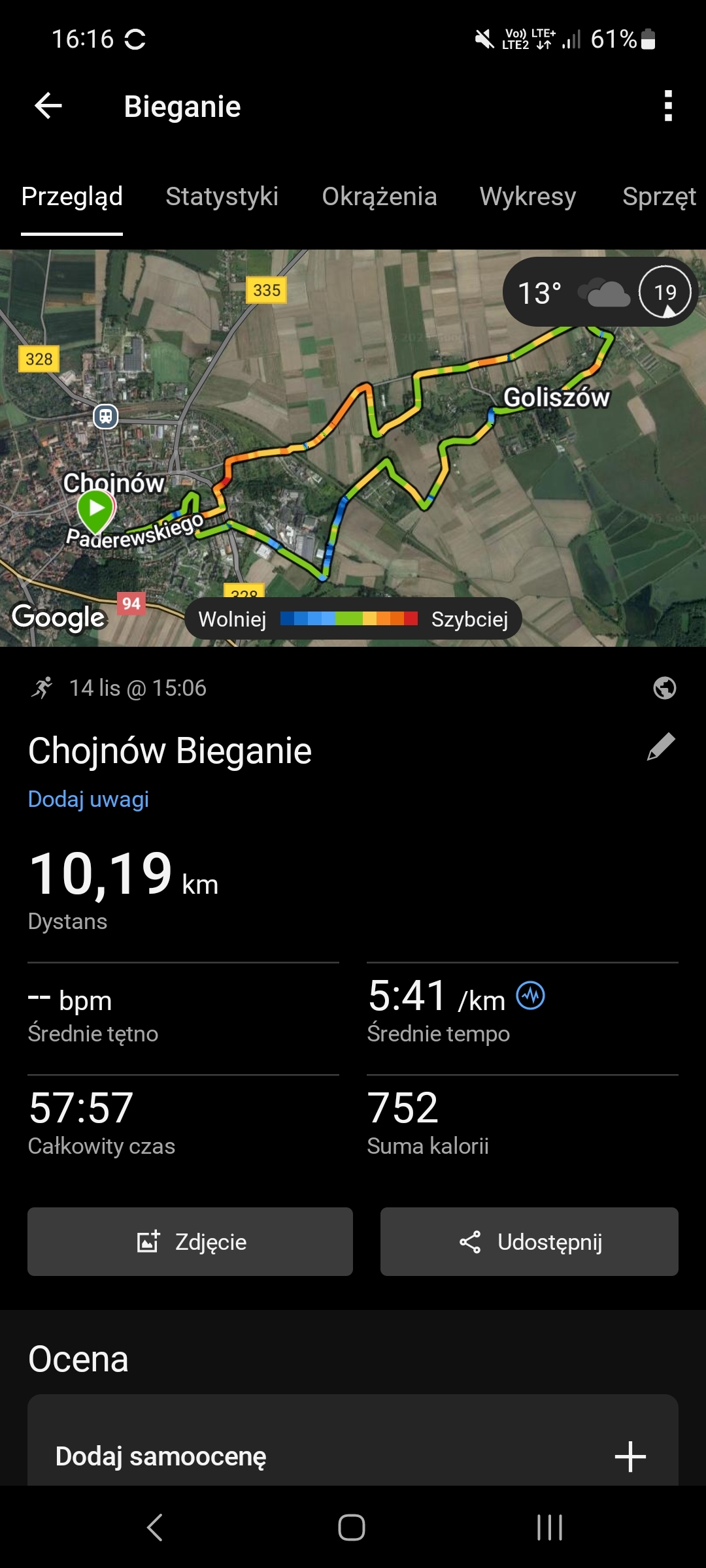Viewport: 706px width, 1568px height.
Task: Open the pace info icon beside 5:41 /km
Action: pyautogui.click(x=530, y=996)
